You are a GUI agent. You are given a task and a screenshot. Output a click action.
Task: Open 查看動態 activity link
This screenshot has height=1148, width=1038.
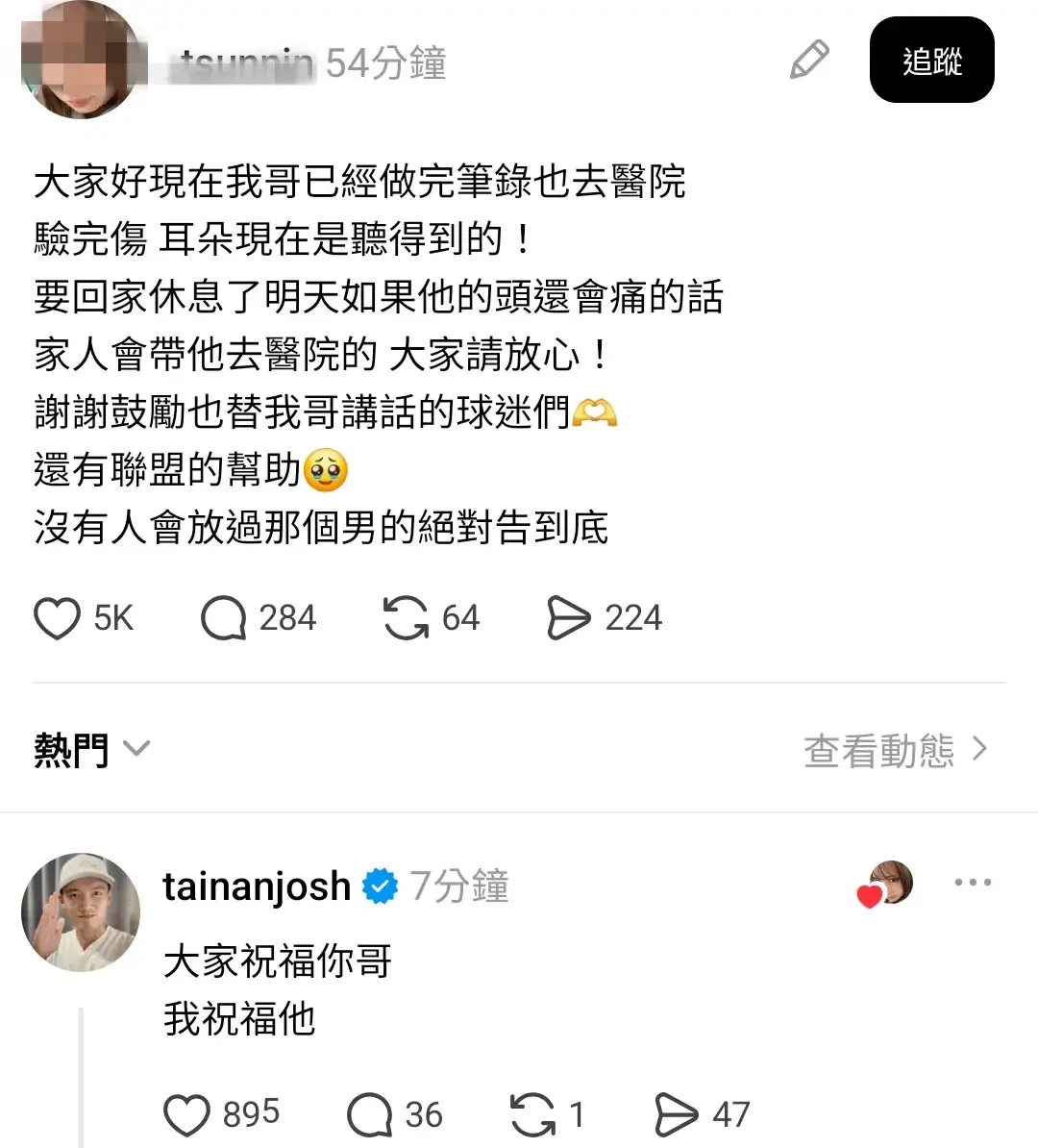(895, 750)
